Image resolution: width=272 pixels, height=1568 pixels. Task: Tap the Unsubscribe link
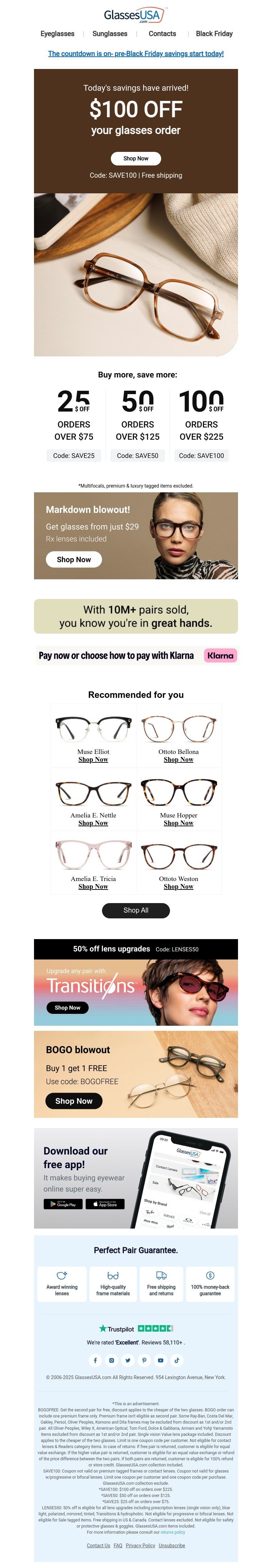172,1546
